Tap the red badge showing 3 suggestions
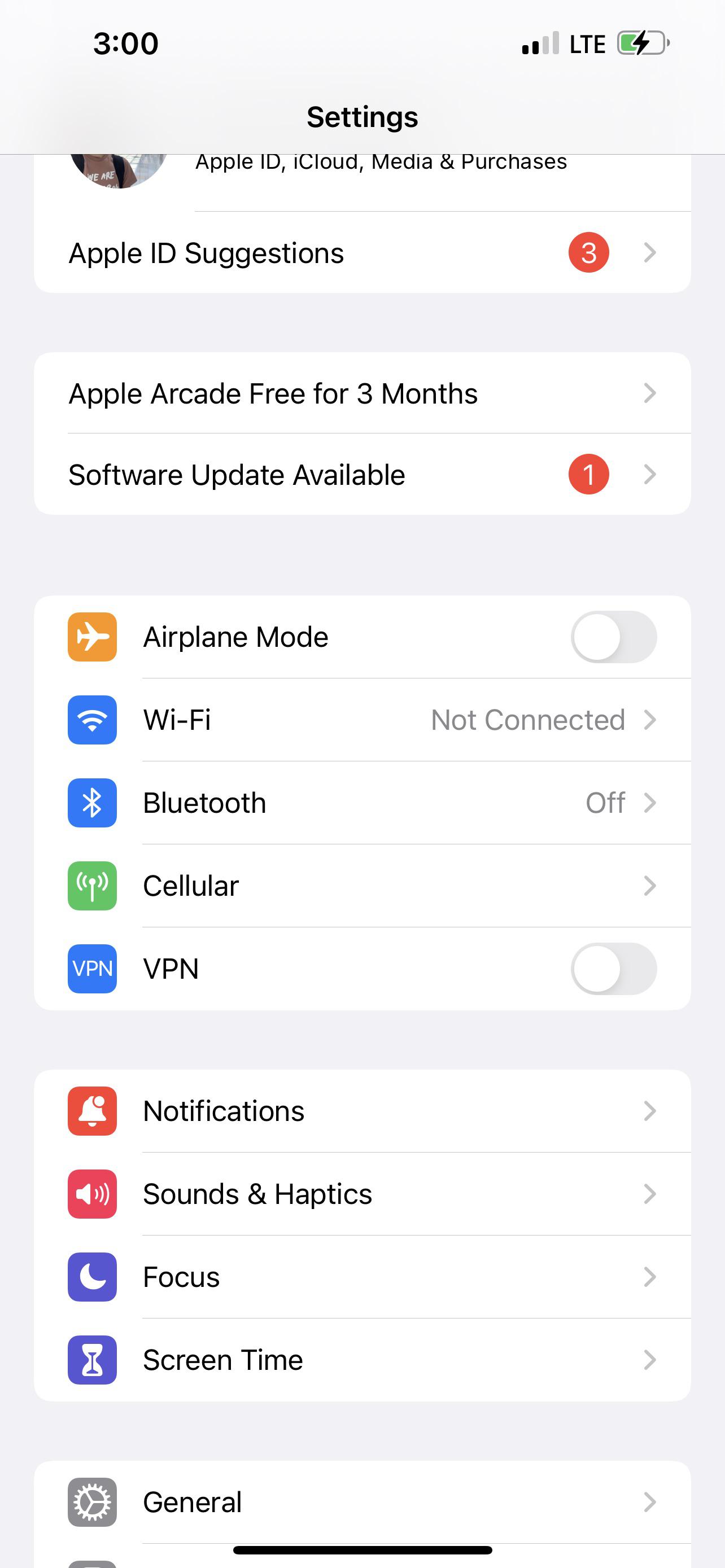Viewport: 725px width, 1568px height. tap(588, 253)
